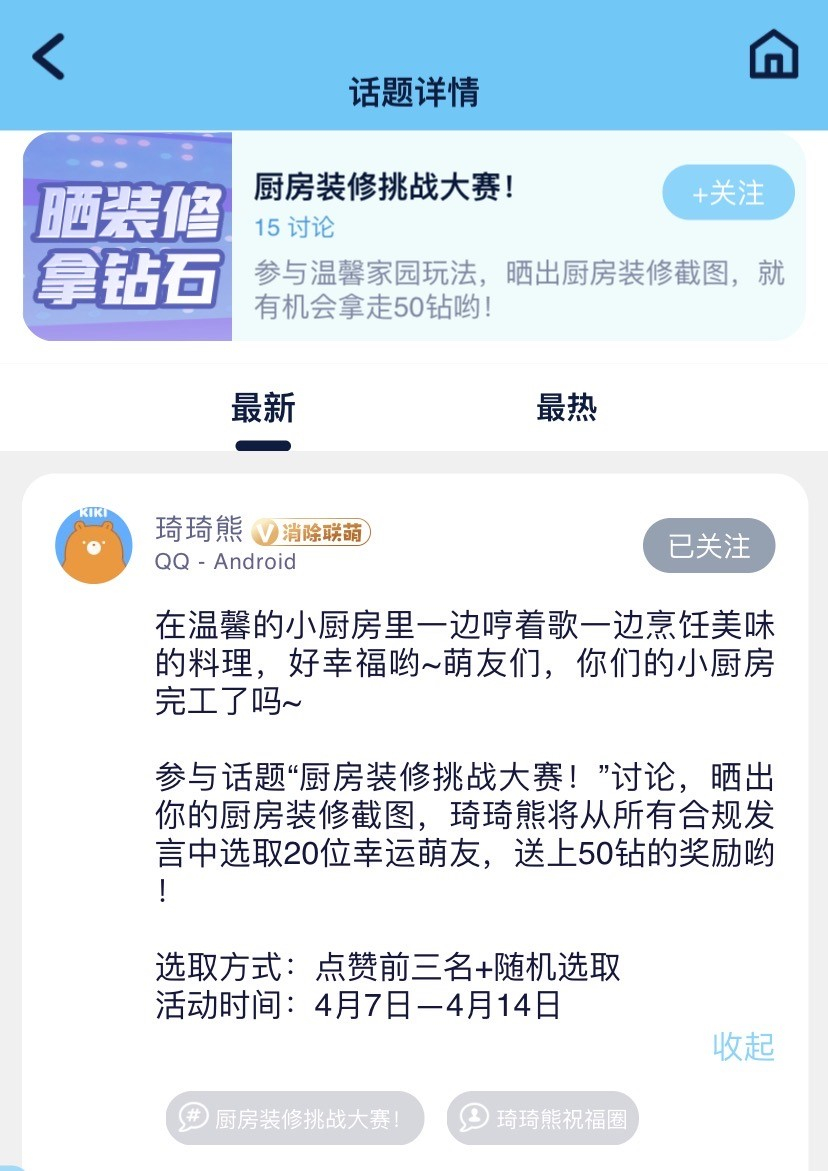Image resolution: width=828 pixels, height=1171 pixels.
Task: Open the home icon in header
Action: 773,54
